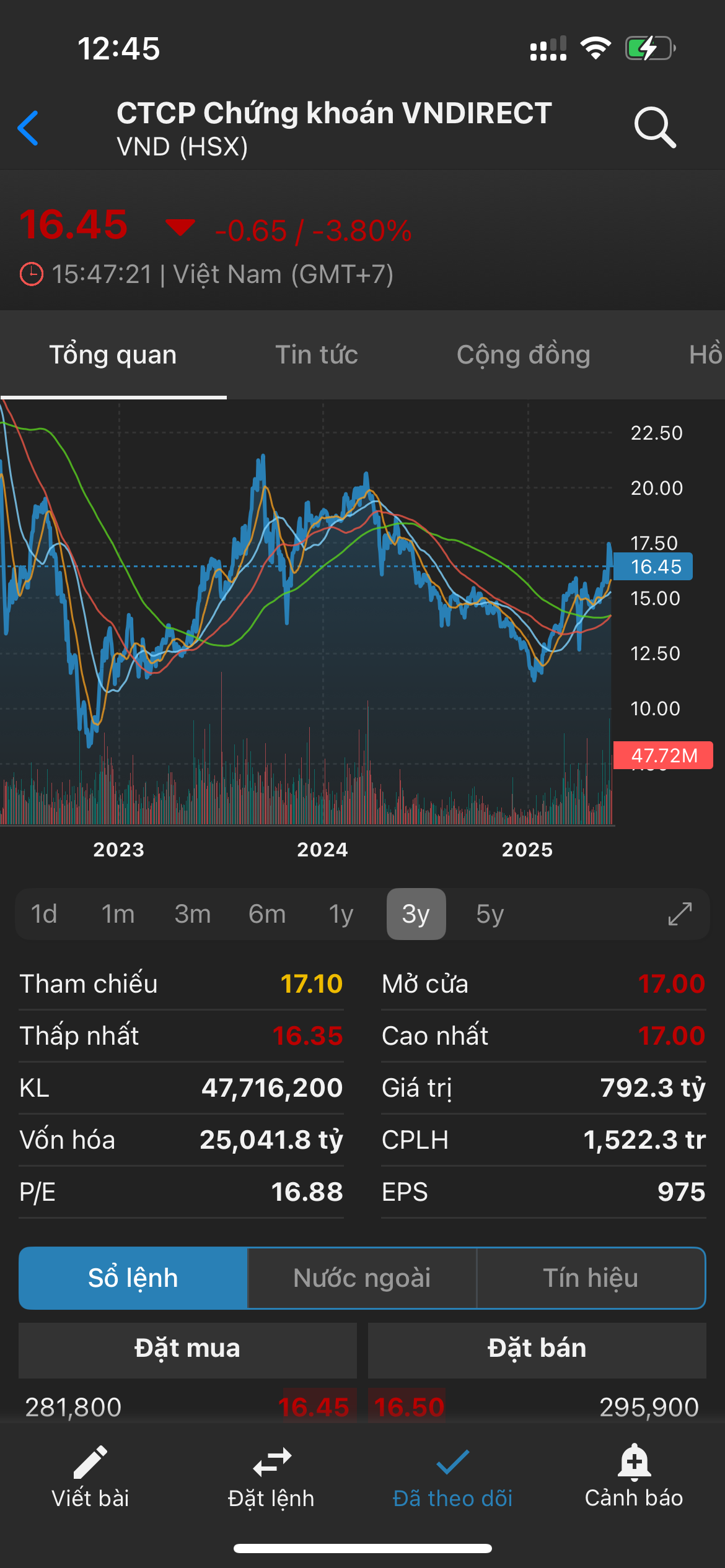Screen dimensions: 725x1568
Task: Open the search magnifier icon
Action: point(654,128)
